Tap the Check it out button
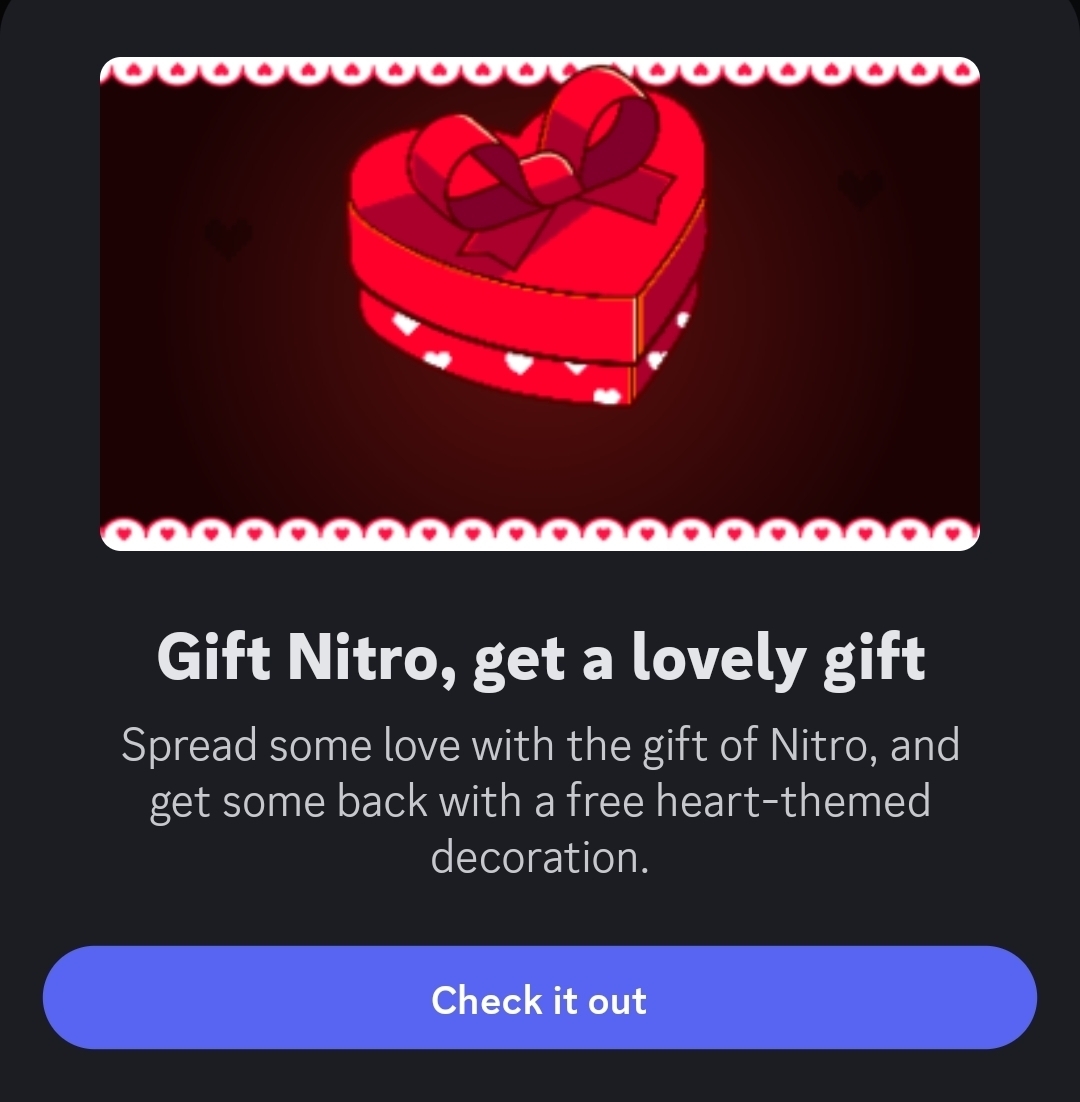 (539, 998)
